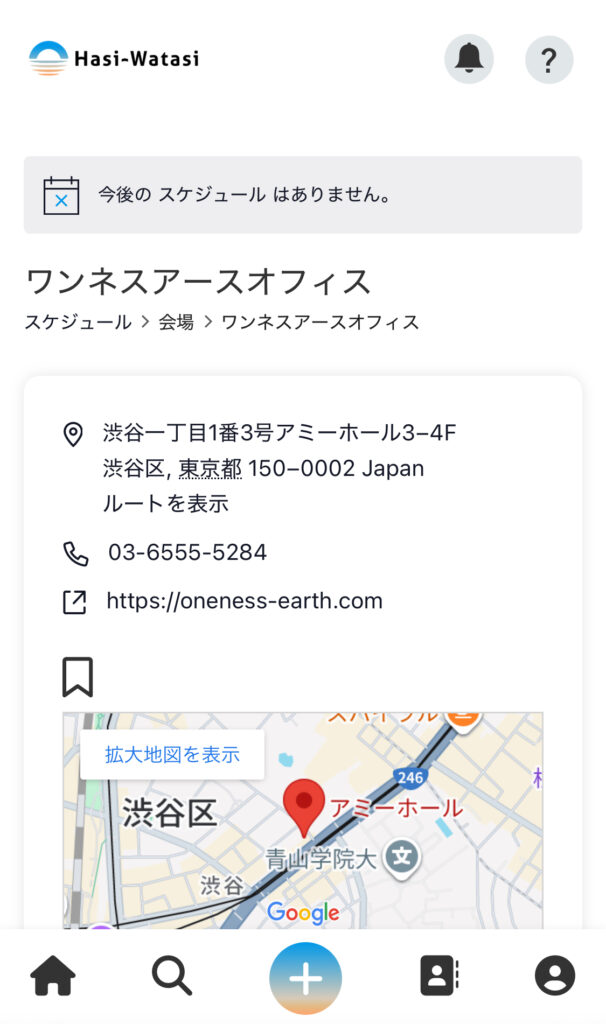
Task: Go to スケジュール in the breadcrumb
Action: [78, 322]
